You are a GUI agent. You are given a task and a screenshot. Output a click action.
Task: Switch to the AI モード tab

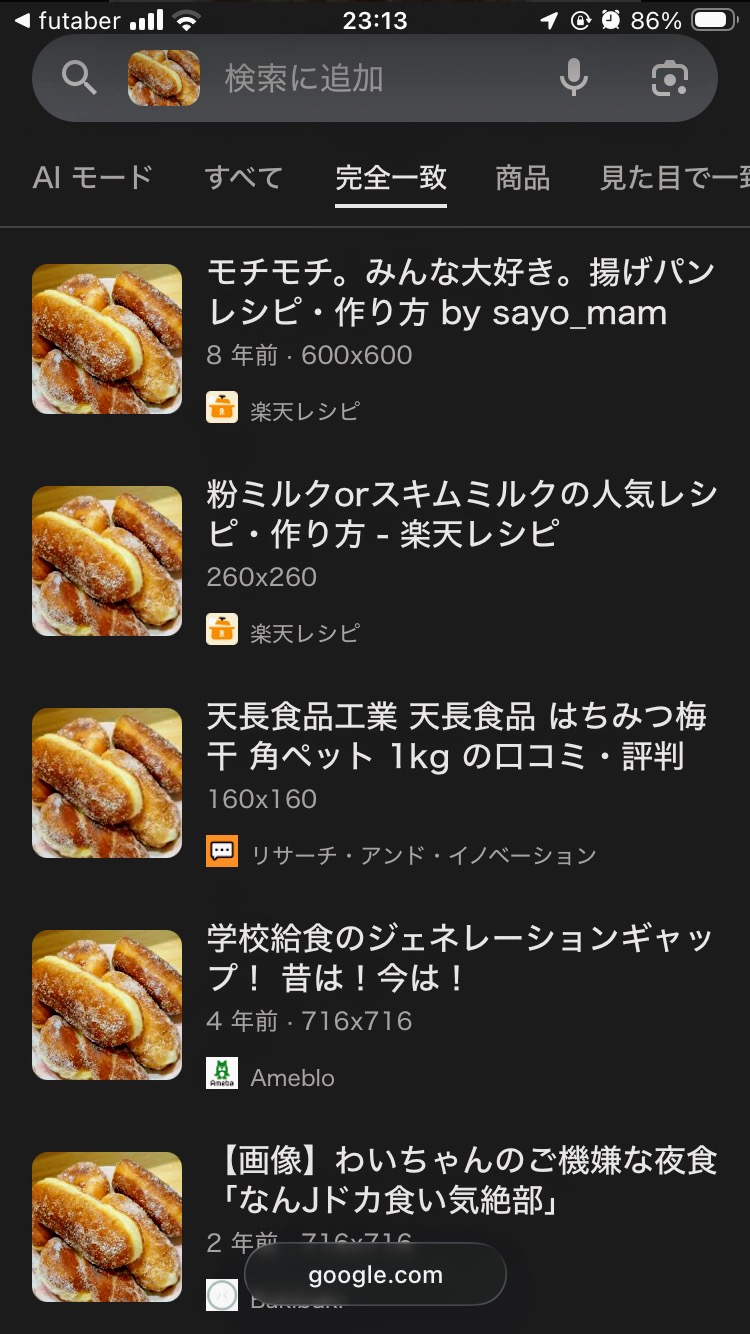92,178
